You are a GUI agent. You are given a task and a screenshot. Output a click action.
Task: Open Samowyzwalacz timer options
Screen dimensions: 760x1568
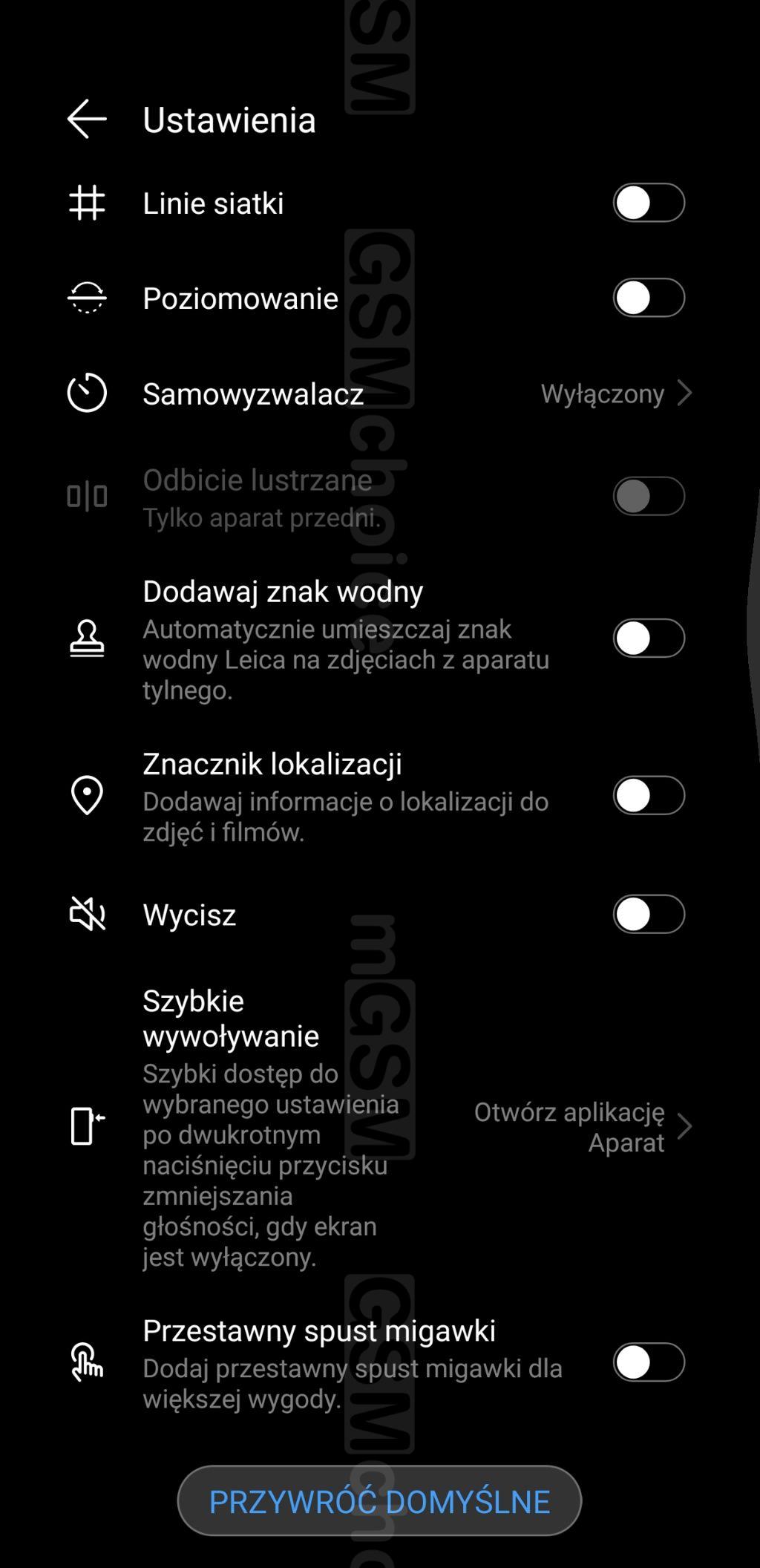pyautogui.click(x=616, y=393)
